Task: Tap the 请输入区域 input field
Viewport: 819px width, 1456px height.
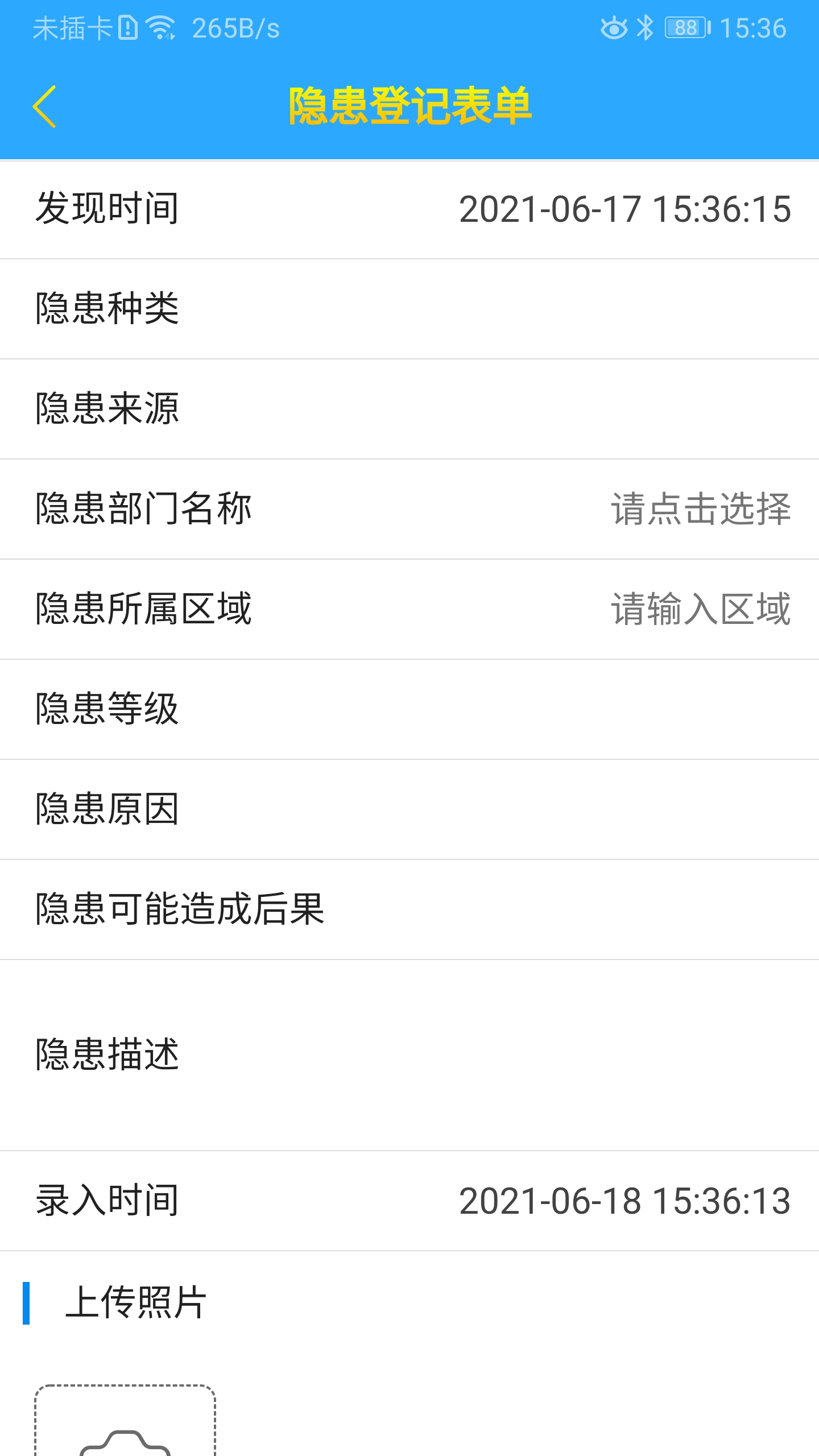Action: (x=700, y=609)
